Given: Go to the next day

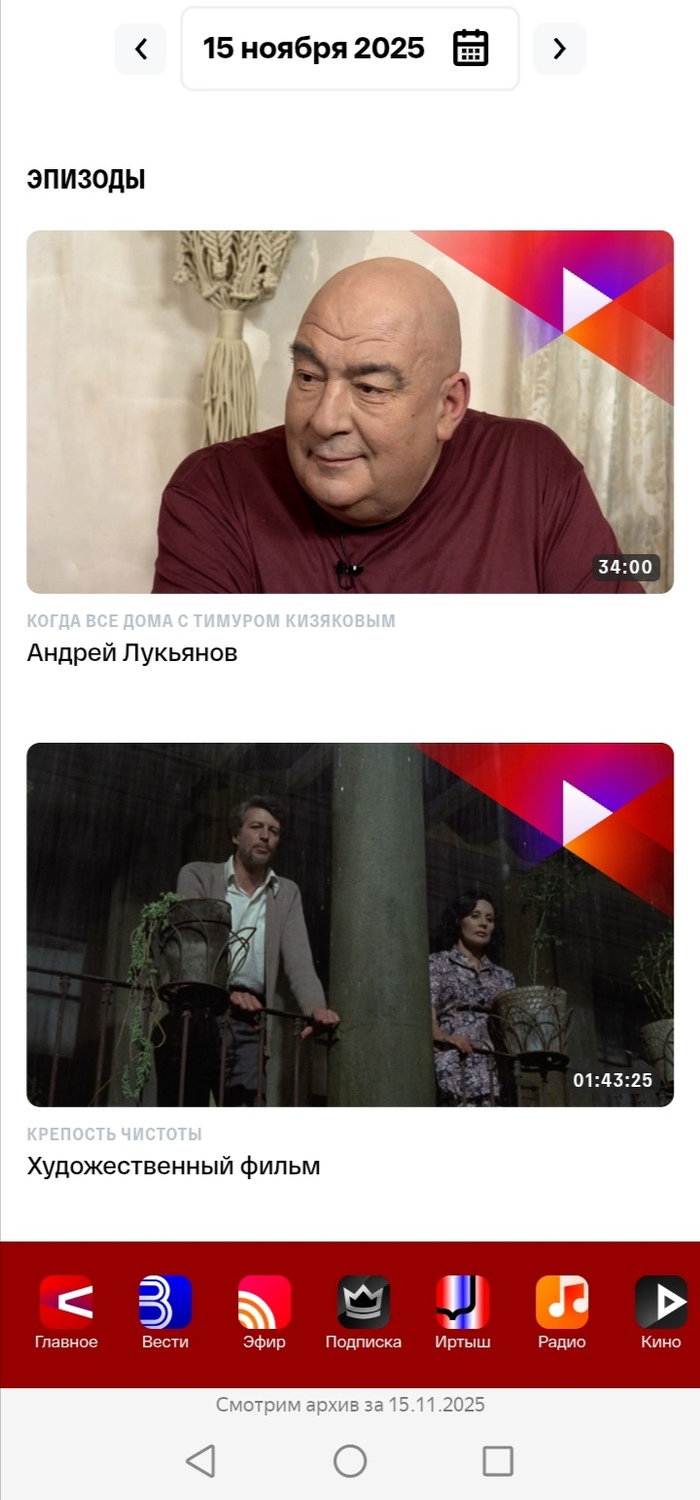Looking at the screenshot, I should click(559, 48).
